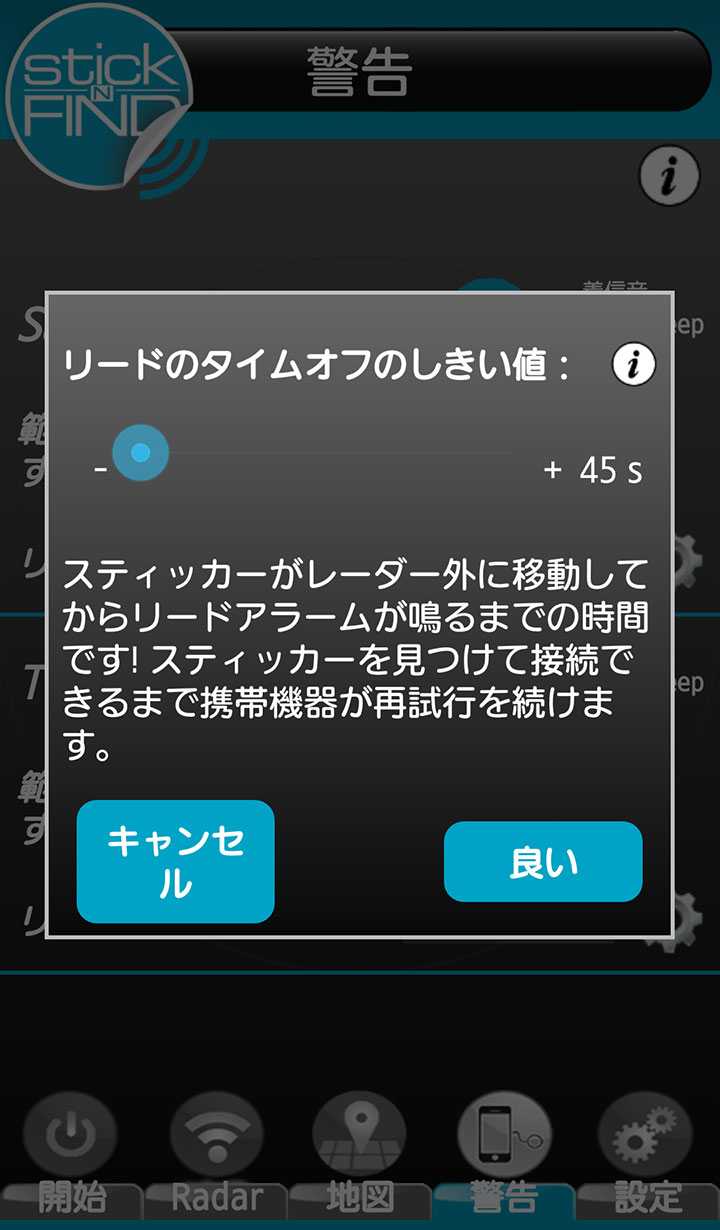Viewport: 720px width, 1230px height.
Task: Decrease the threshold with the minus sign
Action: pyautogui.click(x=100, y=468)
